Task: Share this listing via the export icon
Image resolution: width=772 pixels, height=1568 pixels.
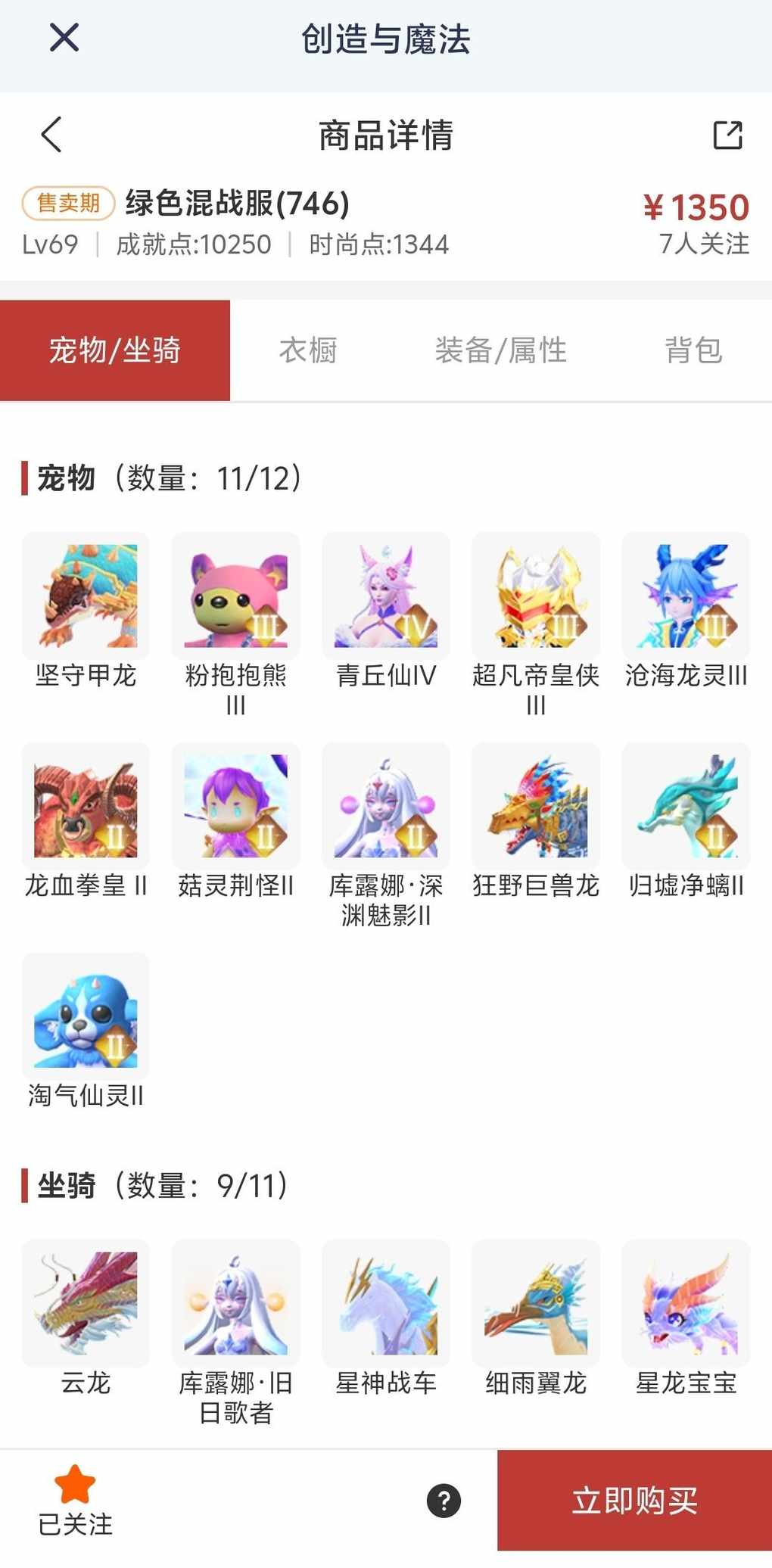Action: 727,135
